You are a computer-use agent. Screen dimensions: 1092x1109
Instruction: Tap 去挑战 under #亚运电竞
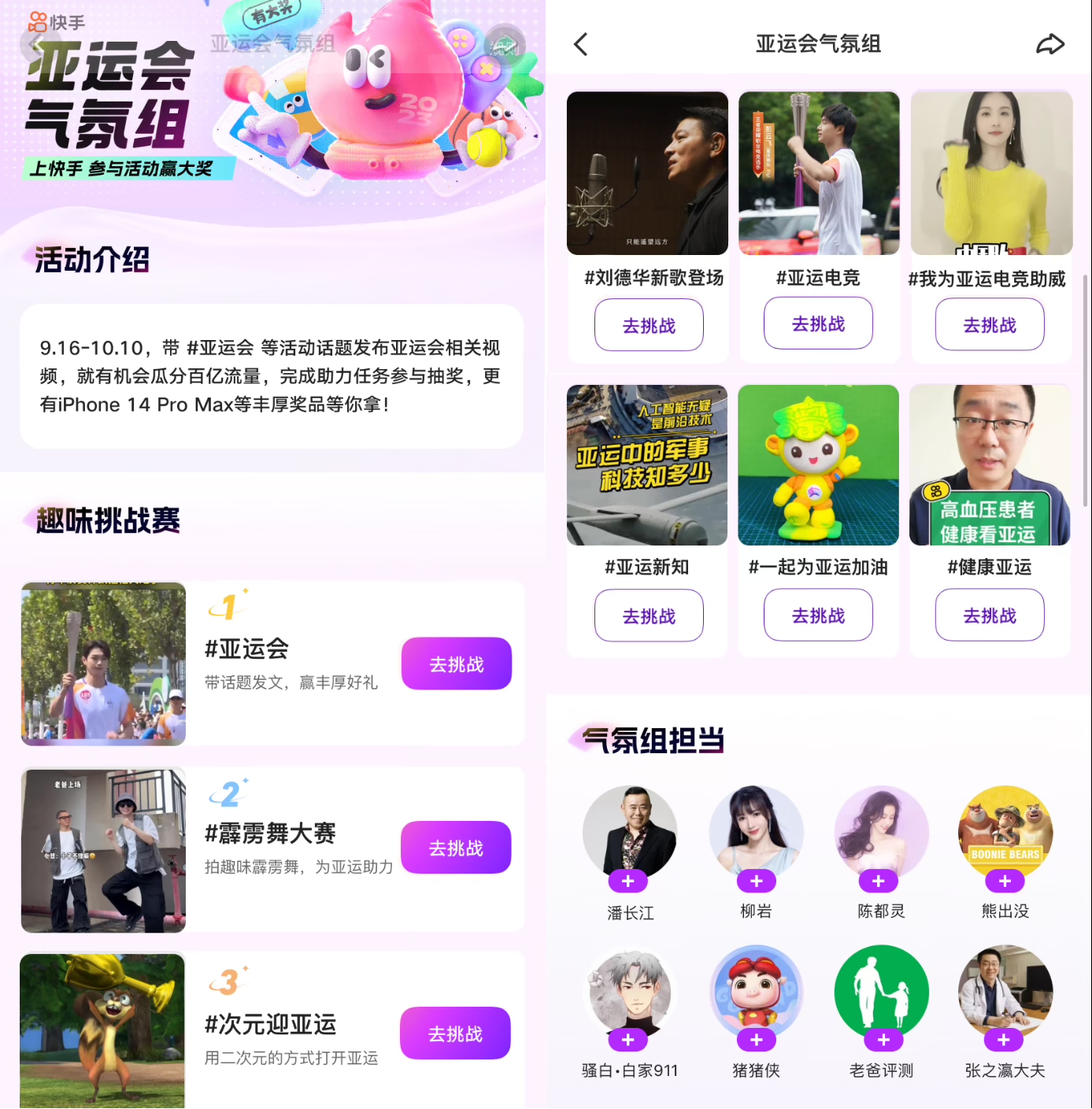[x=818, y=323]
